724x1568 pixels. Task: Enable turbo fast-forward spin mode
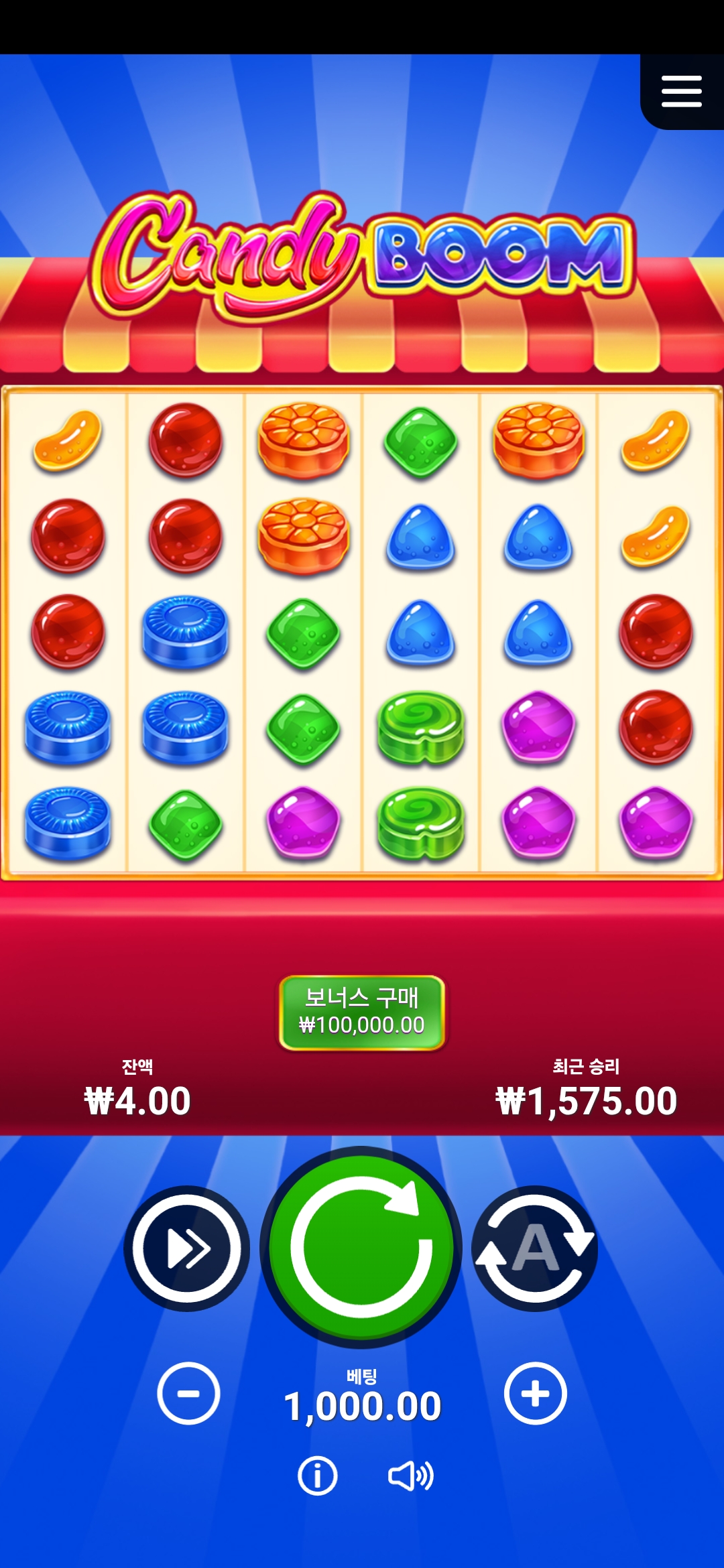pyautogui.click(x=187, y=1248)
